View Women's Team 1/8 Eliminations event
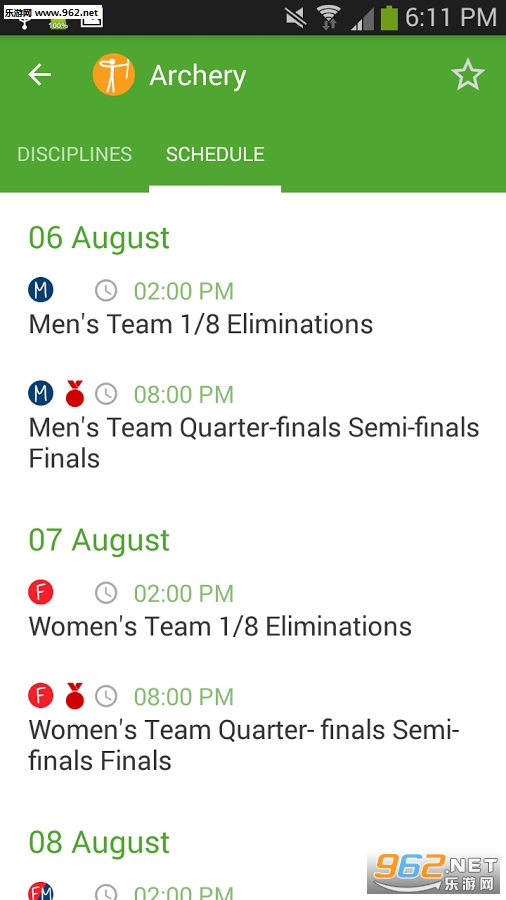The image size is (506, 900). [253, 610]
